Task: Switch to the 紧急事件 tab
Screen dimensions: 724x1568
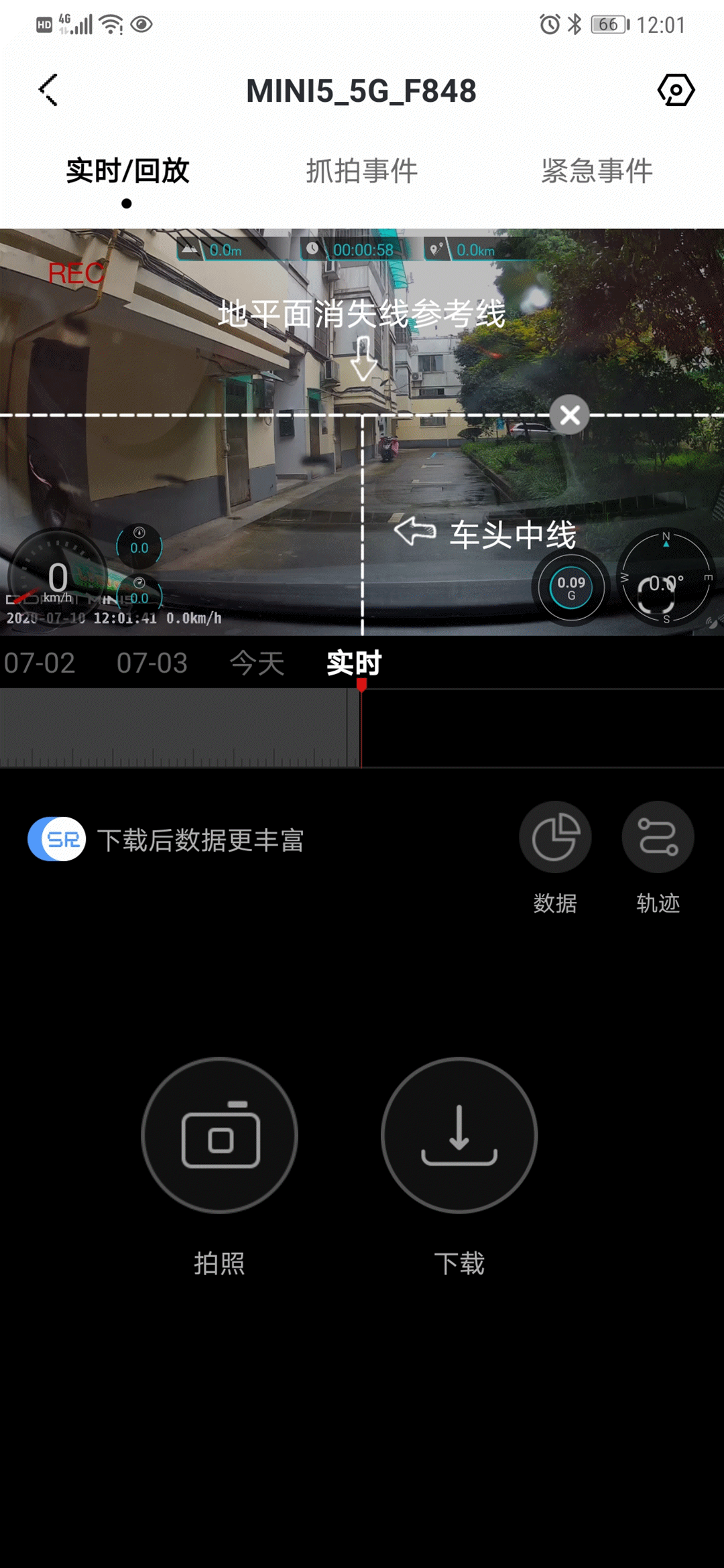Action: tap(595, 171)
